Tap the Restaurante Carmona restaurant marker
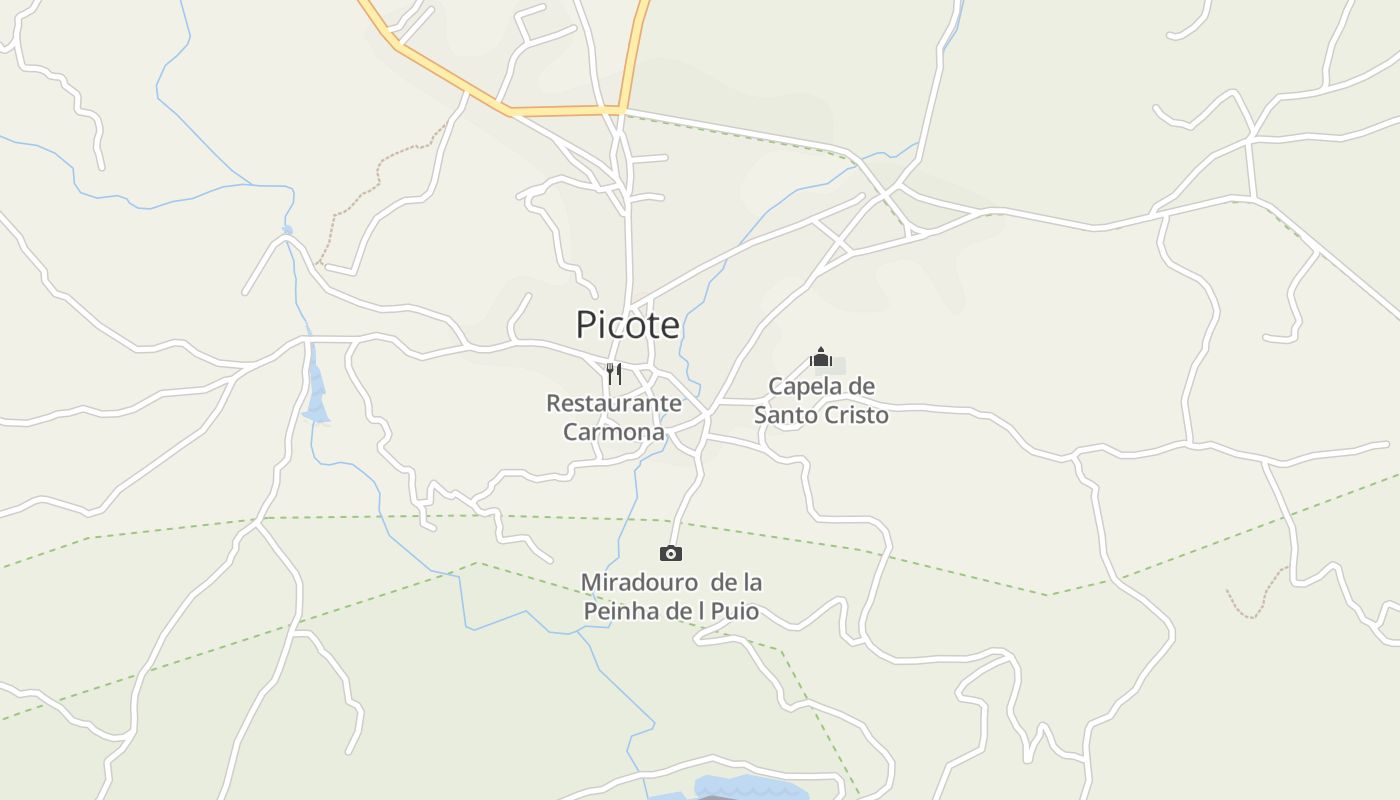 614,374
